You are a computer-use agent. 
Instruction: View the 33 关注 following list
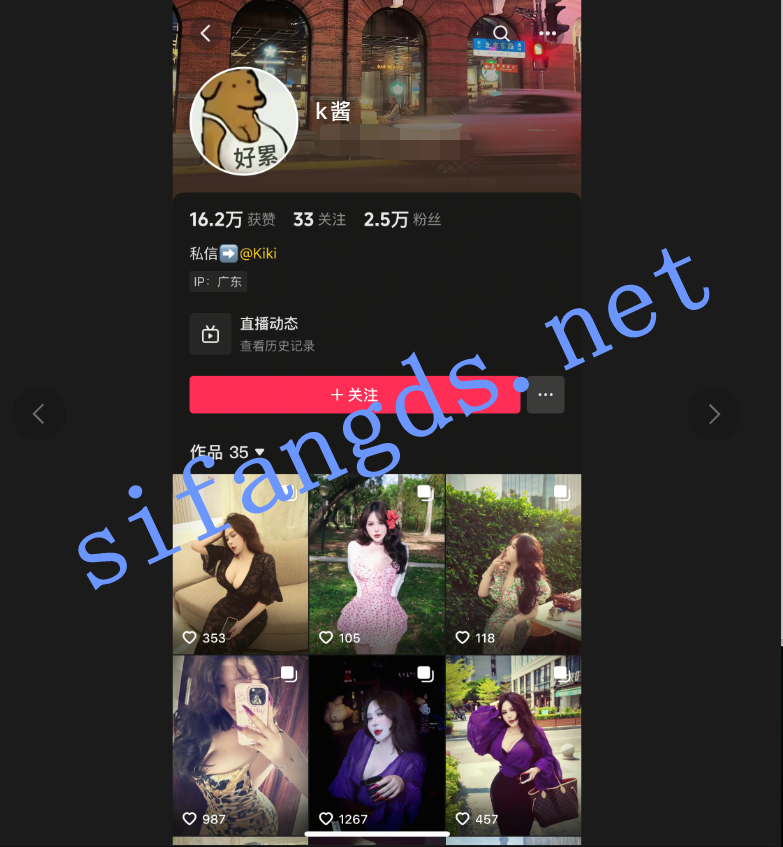[x=319, y=219]
